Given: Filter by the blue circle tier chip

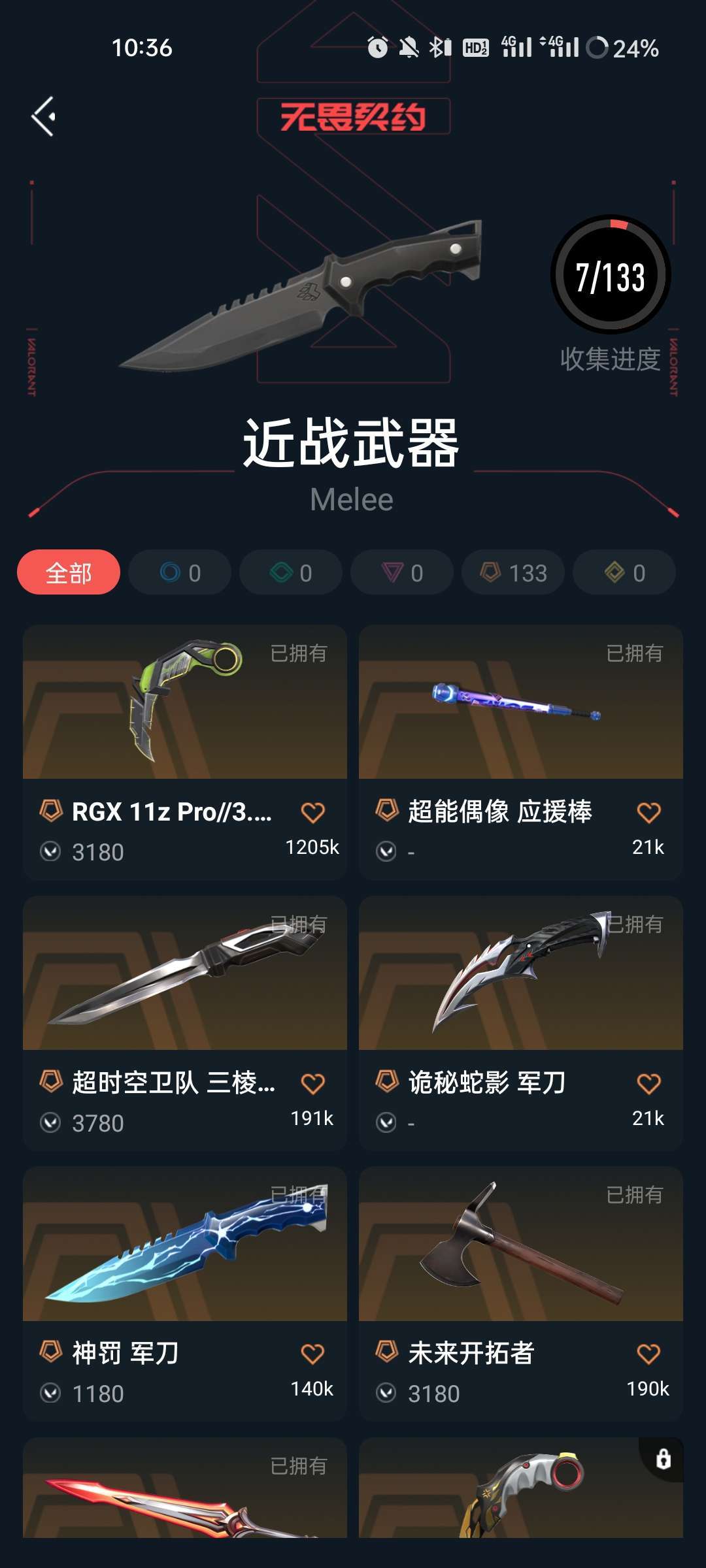Looking at the screenshot, I should (x=180, y=572).
